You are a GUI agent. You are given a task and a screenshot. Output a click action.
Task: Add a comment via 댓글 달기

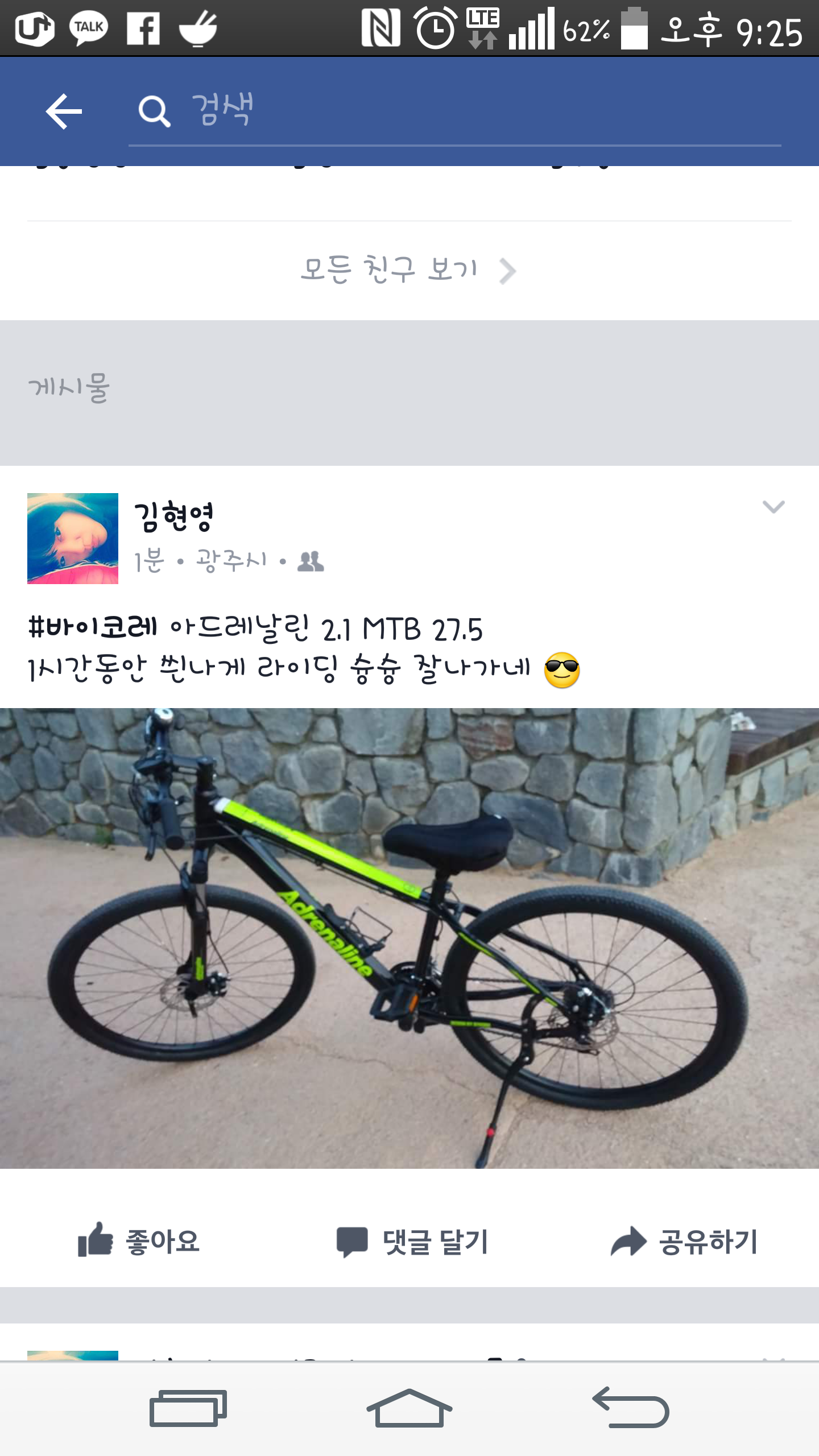(412, 1241)
